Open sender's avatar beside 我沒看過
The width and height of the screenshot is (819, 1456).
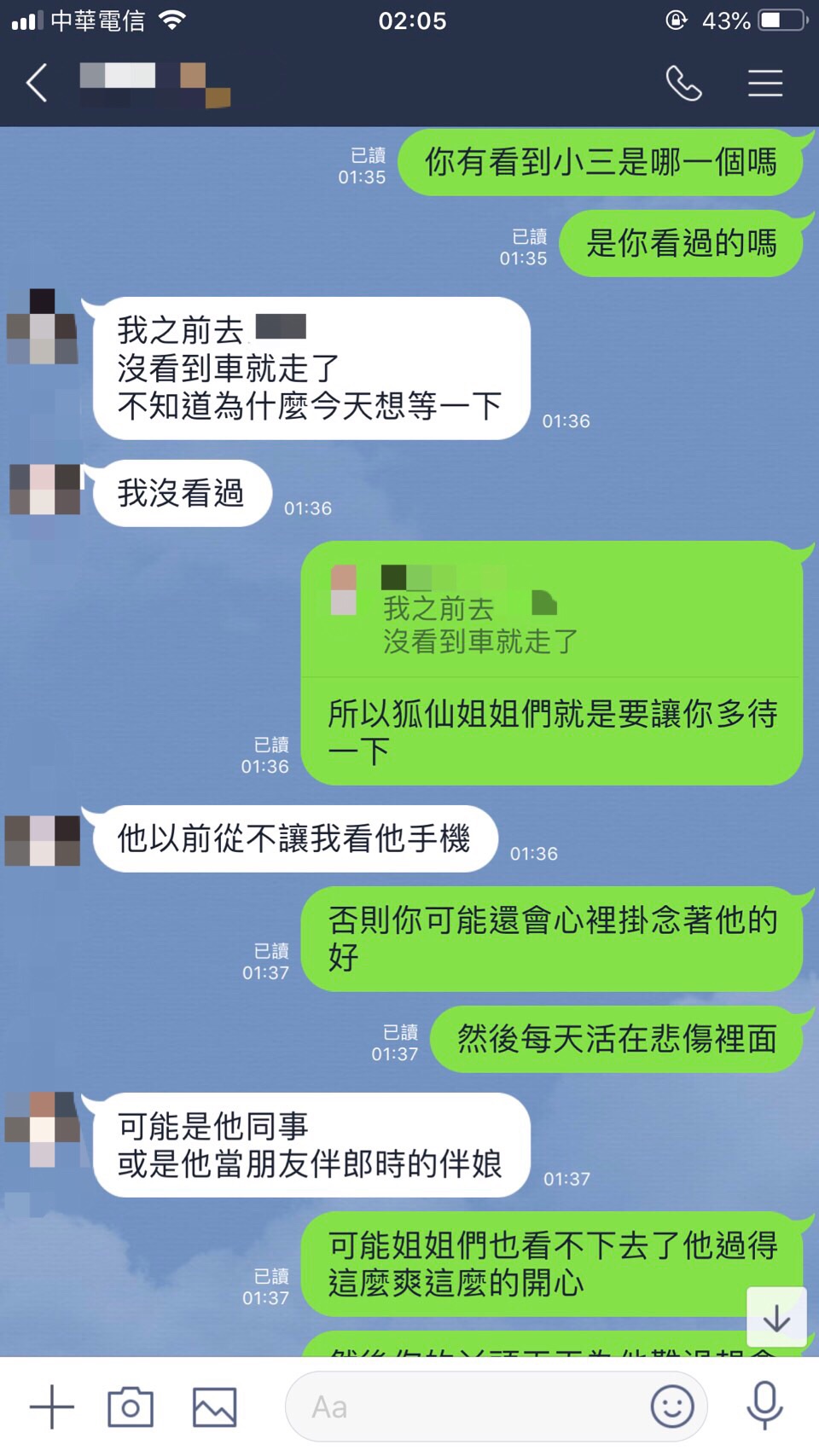pyautogui.click(x=44, y=490)
